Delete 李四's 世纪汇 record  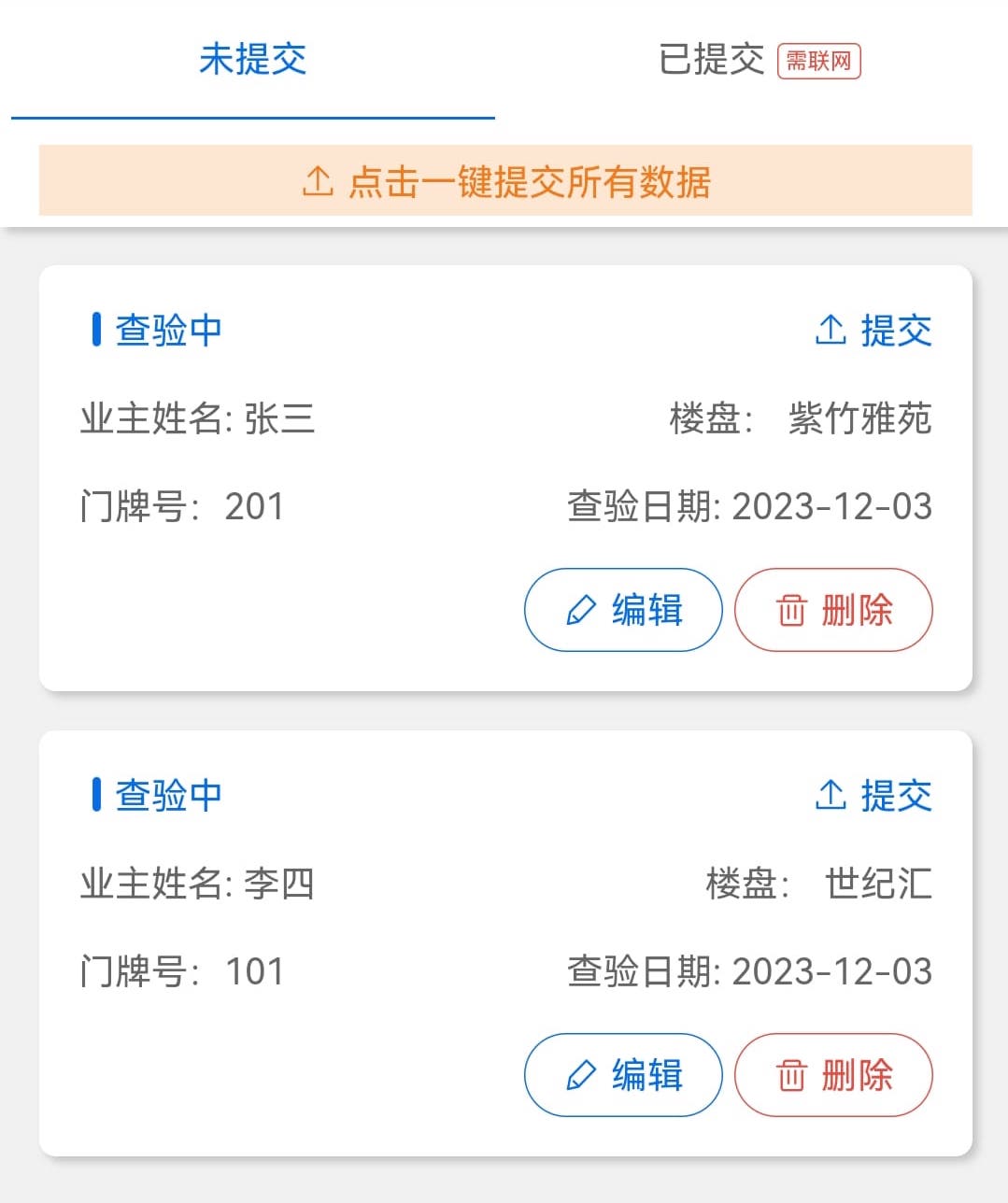pos(833,1075)
